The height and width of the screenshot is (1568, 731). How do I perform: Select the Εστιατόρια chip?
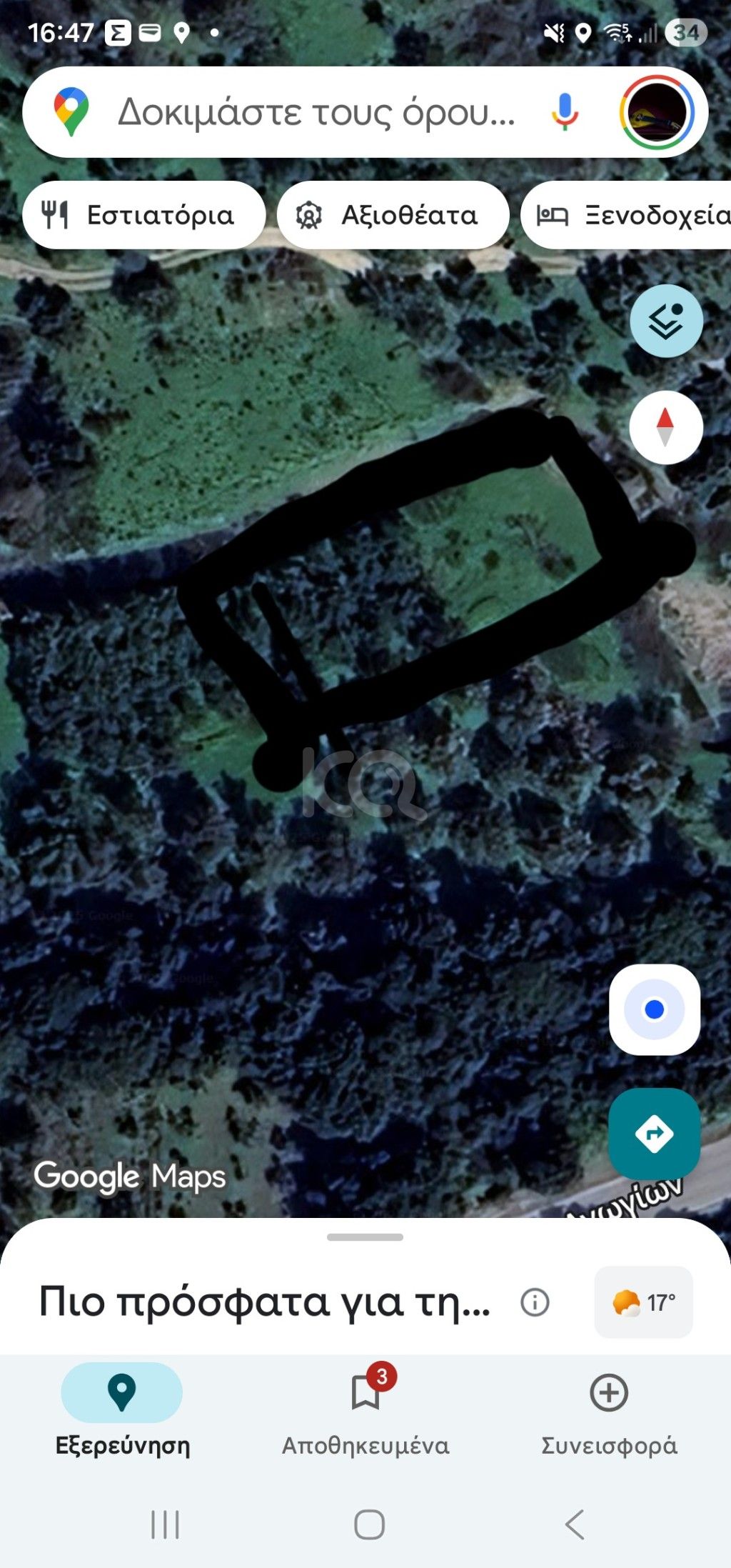144,215
